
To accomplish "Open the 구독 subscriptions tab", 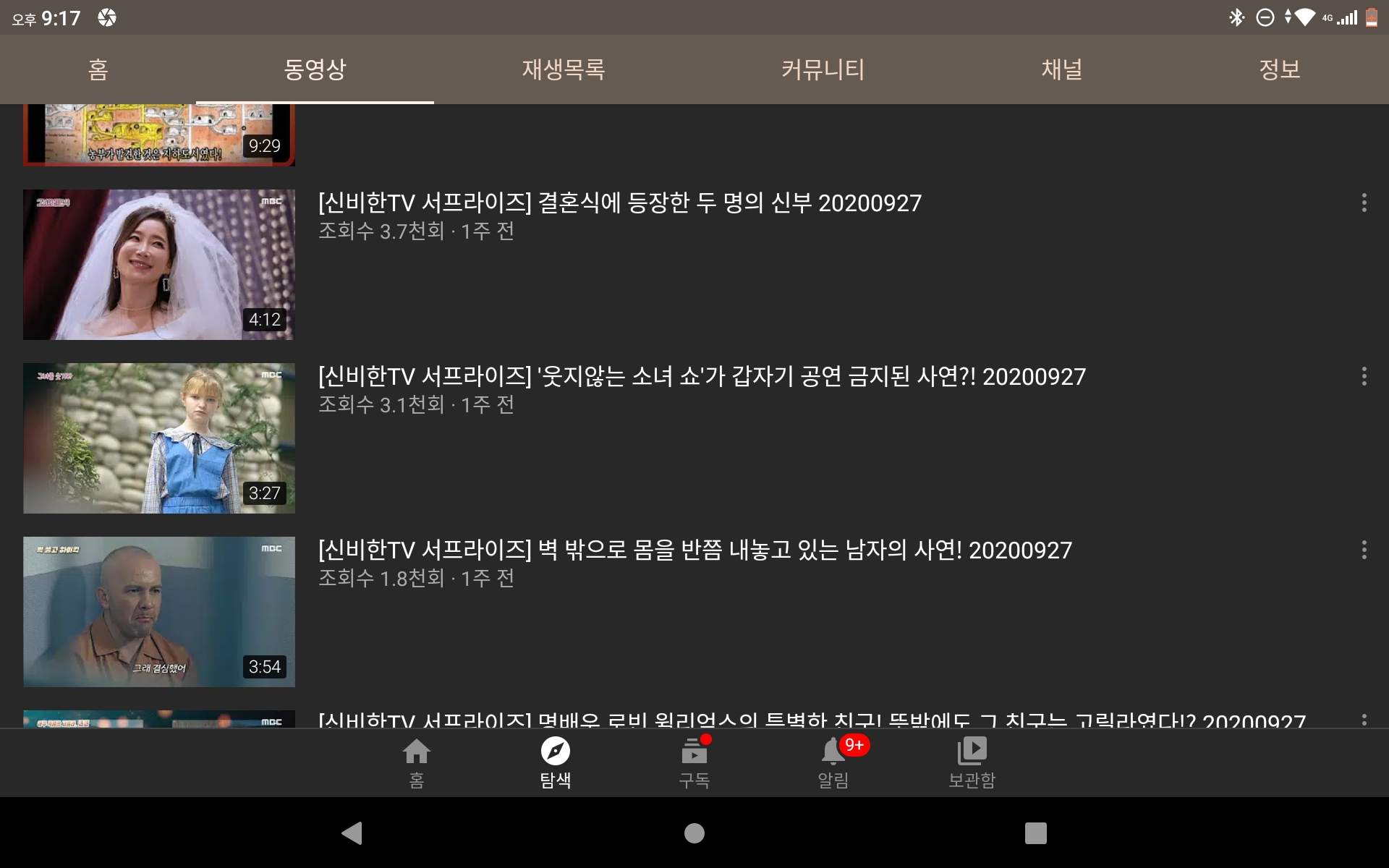I will 694,762.
